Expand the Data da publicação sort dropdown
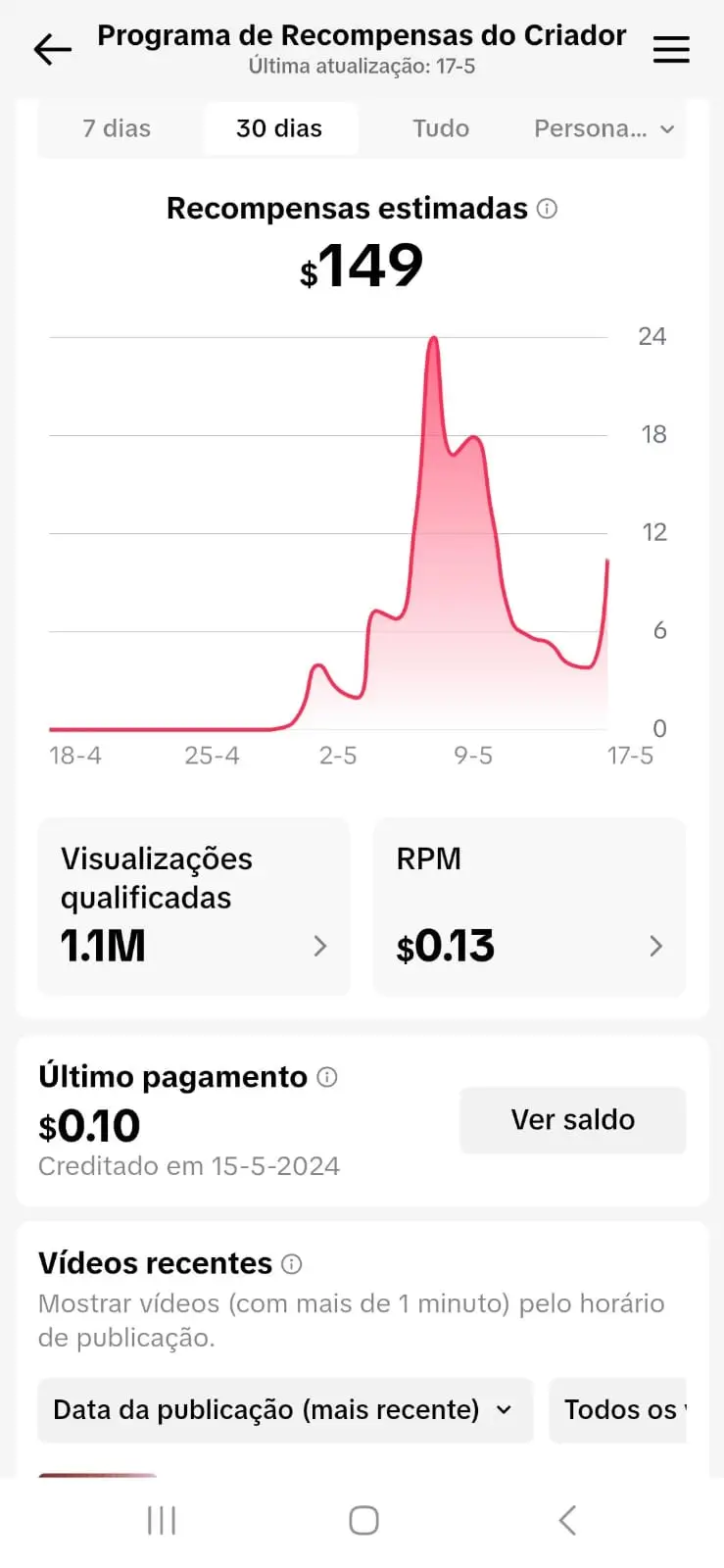The height and width of the screenshot is (1568, 724). (285, 1410)
